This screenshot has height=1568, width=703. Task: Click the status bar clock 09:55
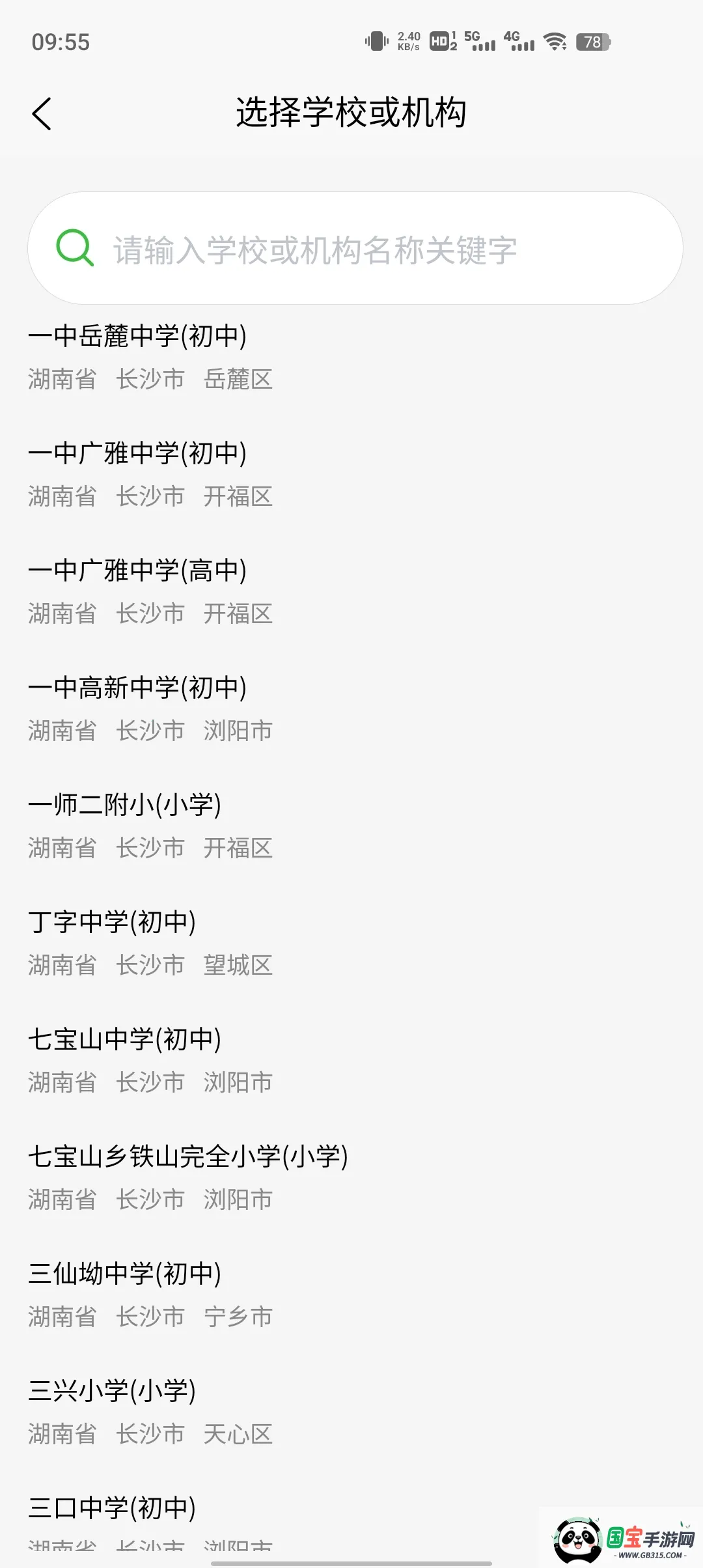click(x=62, y=42)
